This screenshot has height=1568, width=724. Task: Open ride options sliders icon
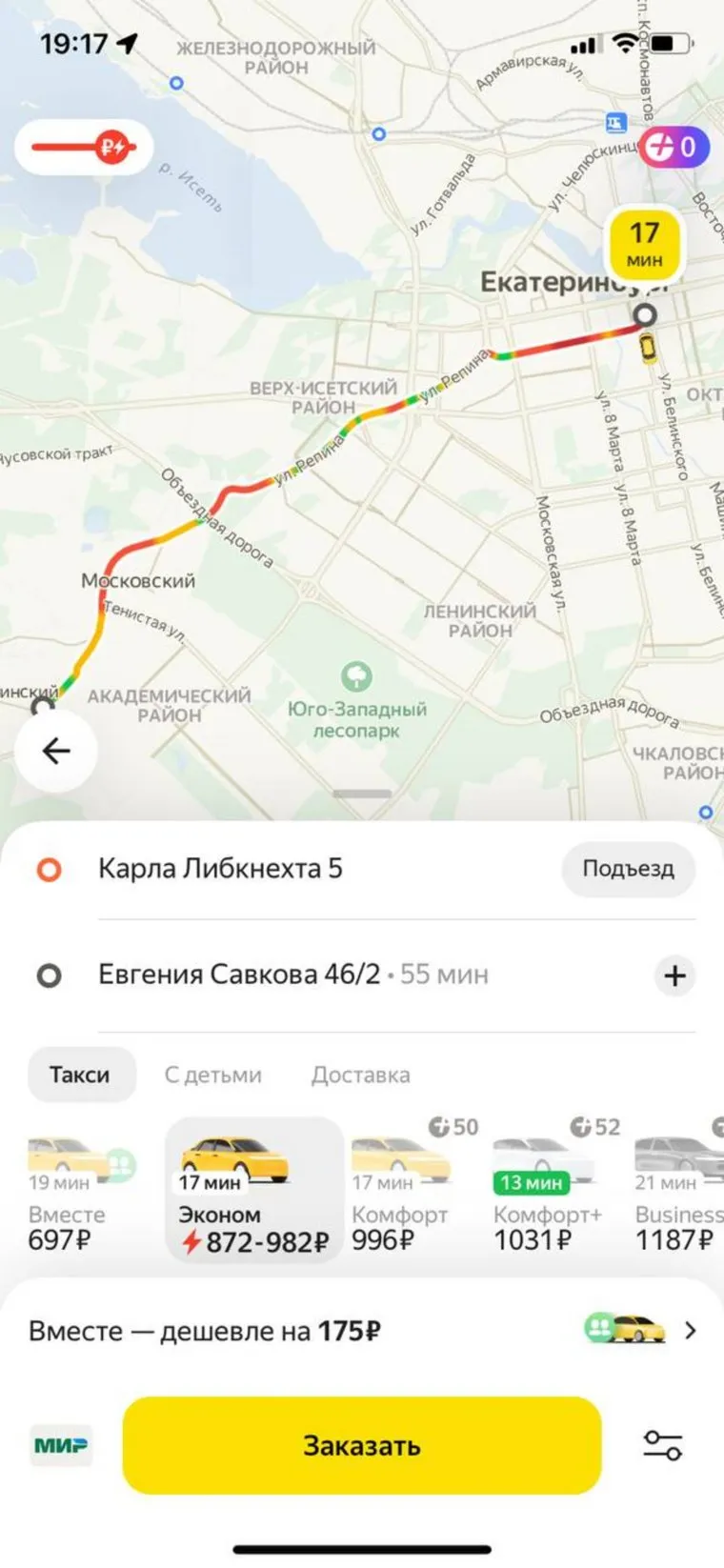tap(662, 1445)
